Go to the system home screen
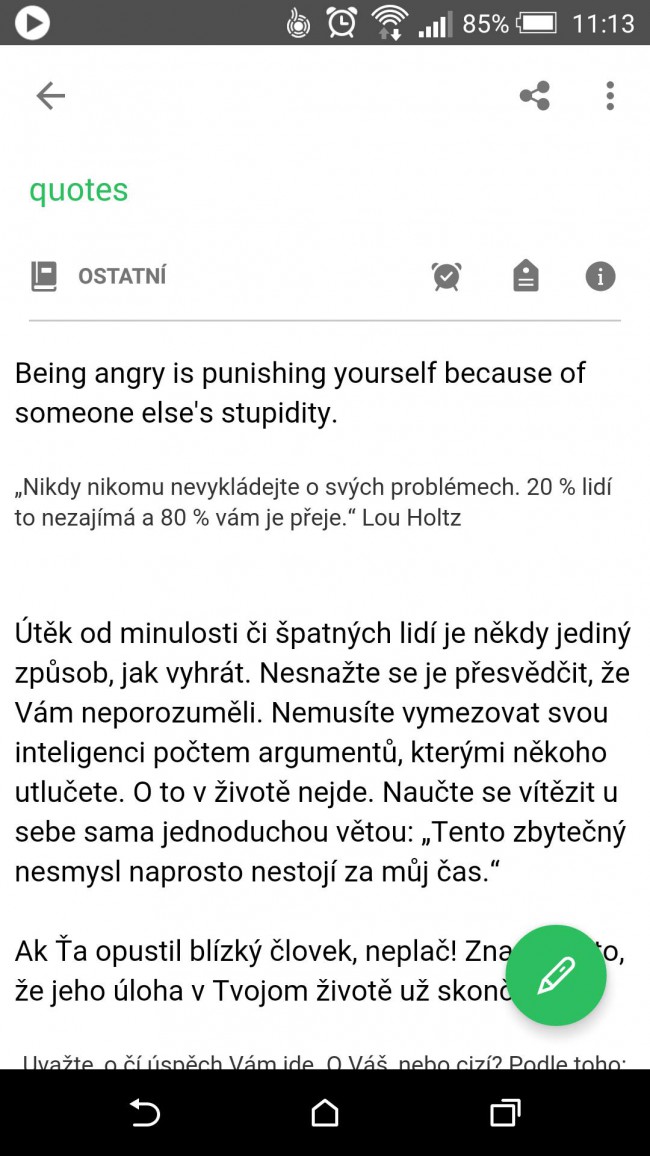 tap(325, 1112)
